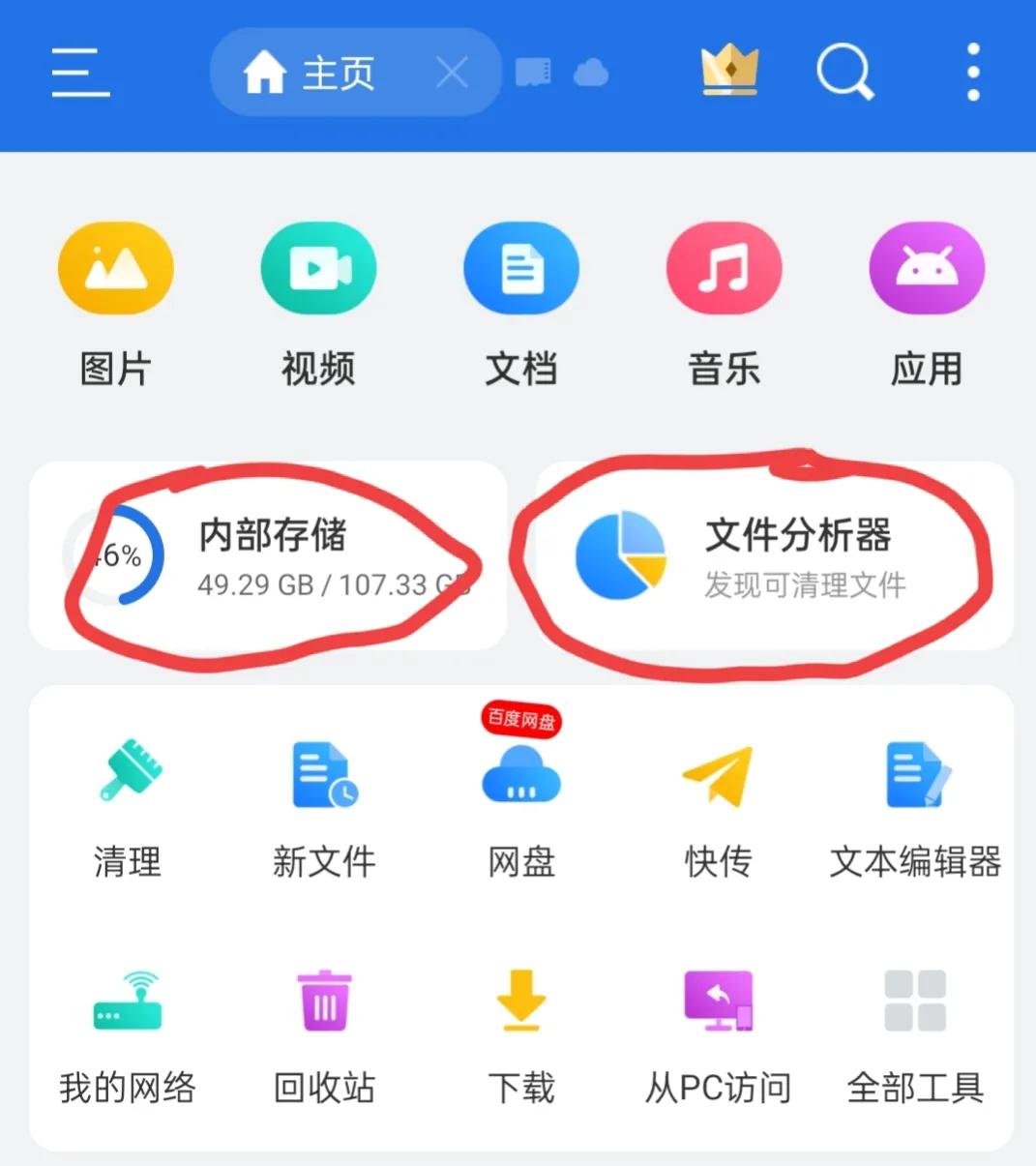Expand the sidebar via hamburger menu
This screenshot has height=1166, width=1036.
pos(80,71)
